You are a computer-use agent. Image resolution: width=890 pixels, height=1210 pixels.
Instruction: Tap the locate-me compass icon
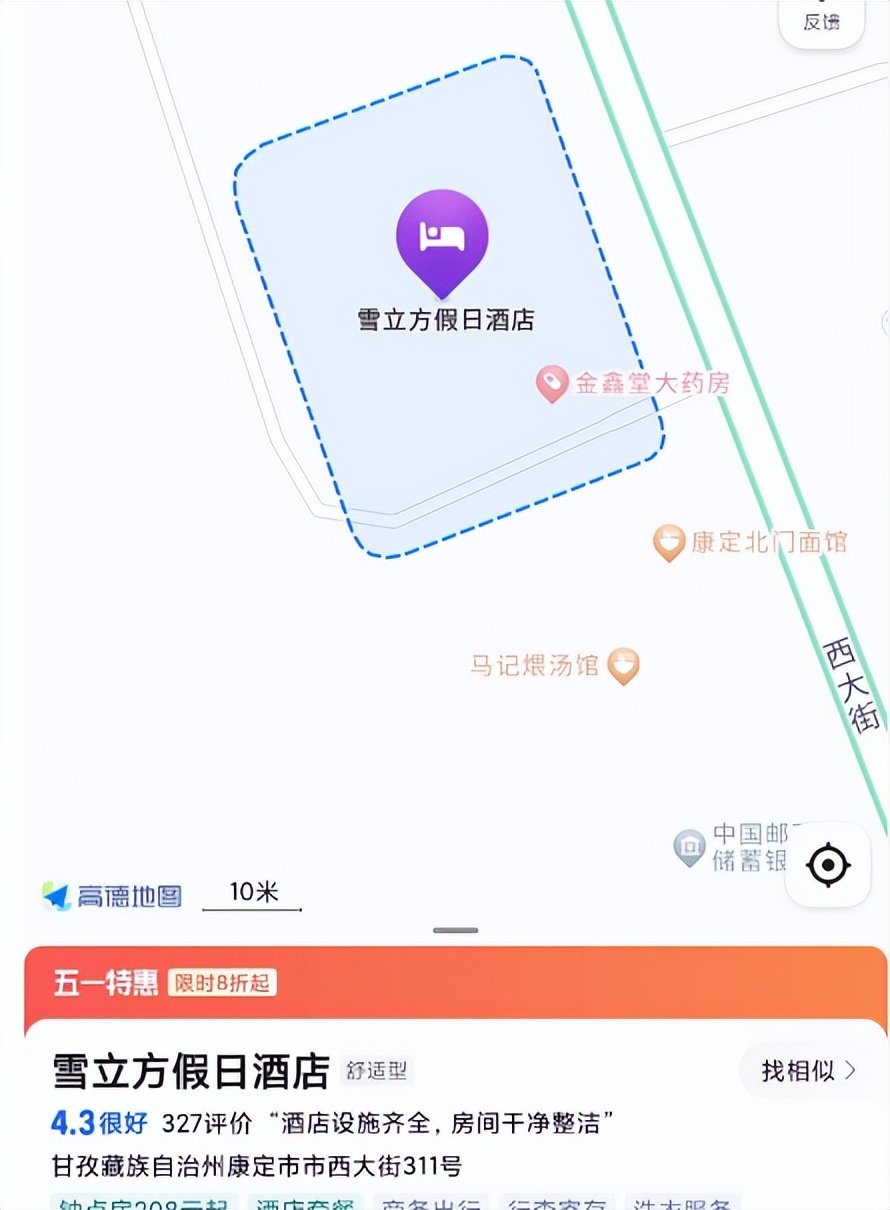pos(828,864)
